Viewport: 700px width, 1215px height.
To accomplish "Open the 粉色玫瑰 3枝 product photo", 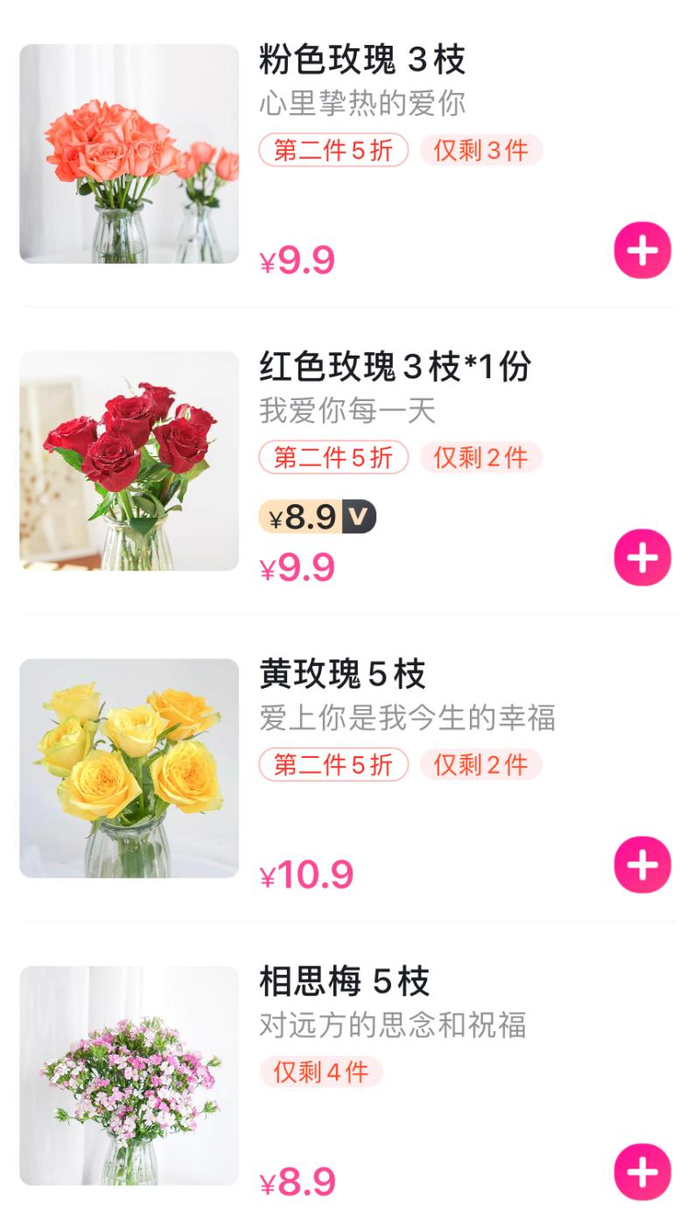I will click(x=129, y=154).
